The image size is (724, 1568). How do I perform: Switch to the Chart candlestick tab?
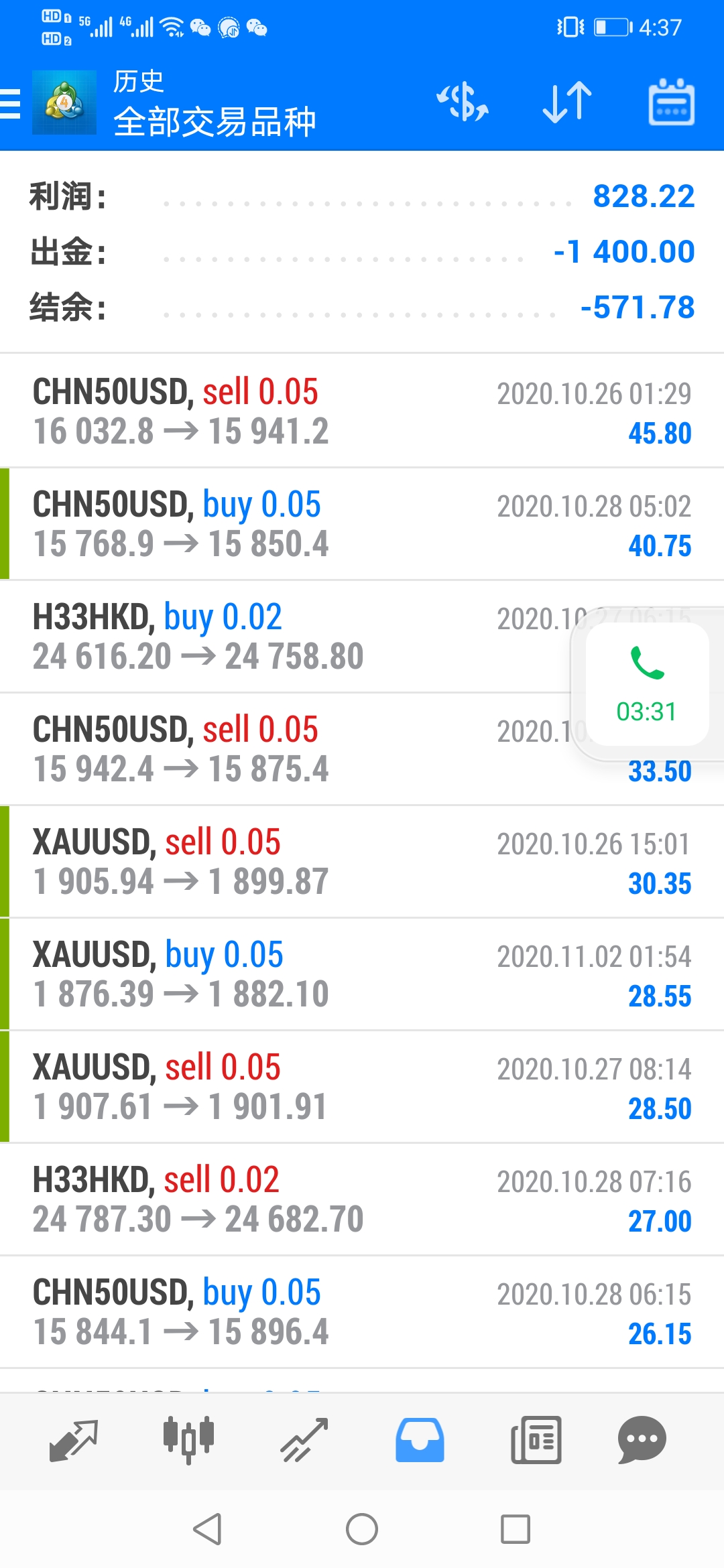tap(188, 1440)
